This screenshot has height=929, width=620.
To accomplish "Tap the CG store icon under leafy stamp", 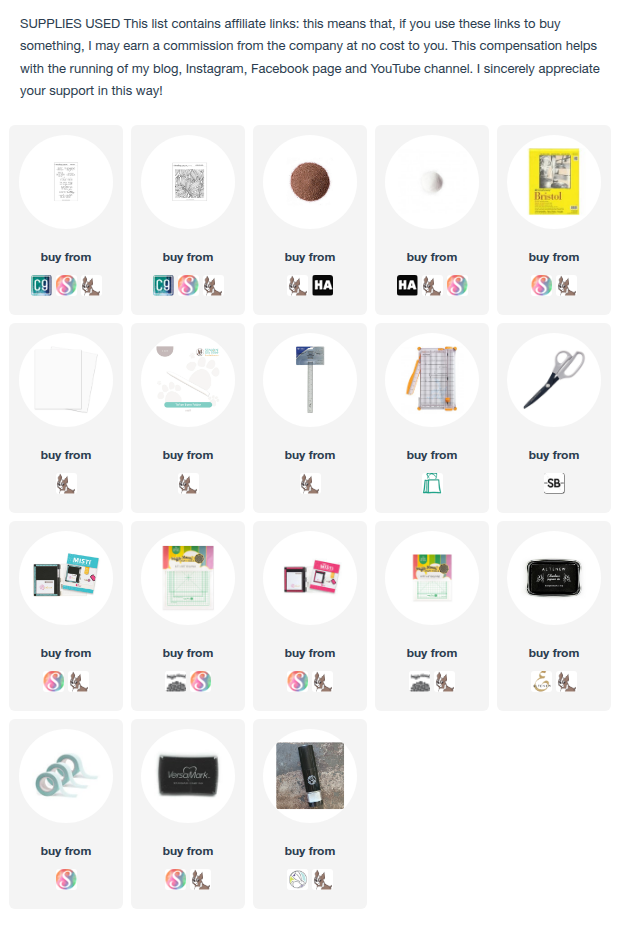I will coord(164,286).
